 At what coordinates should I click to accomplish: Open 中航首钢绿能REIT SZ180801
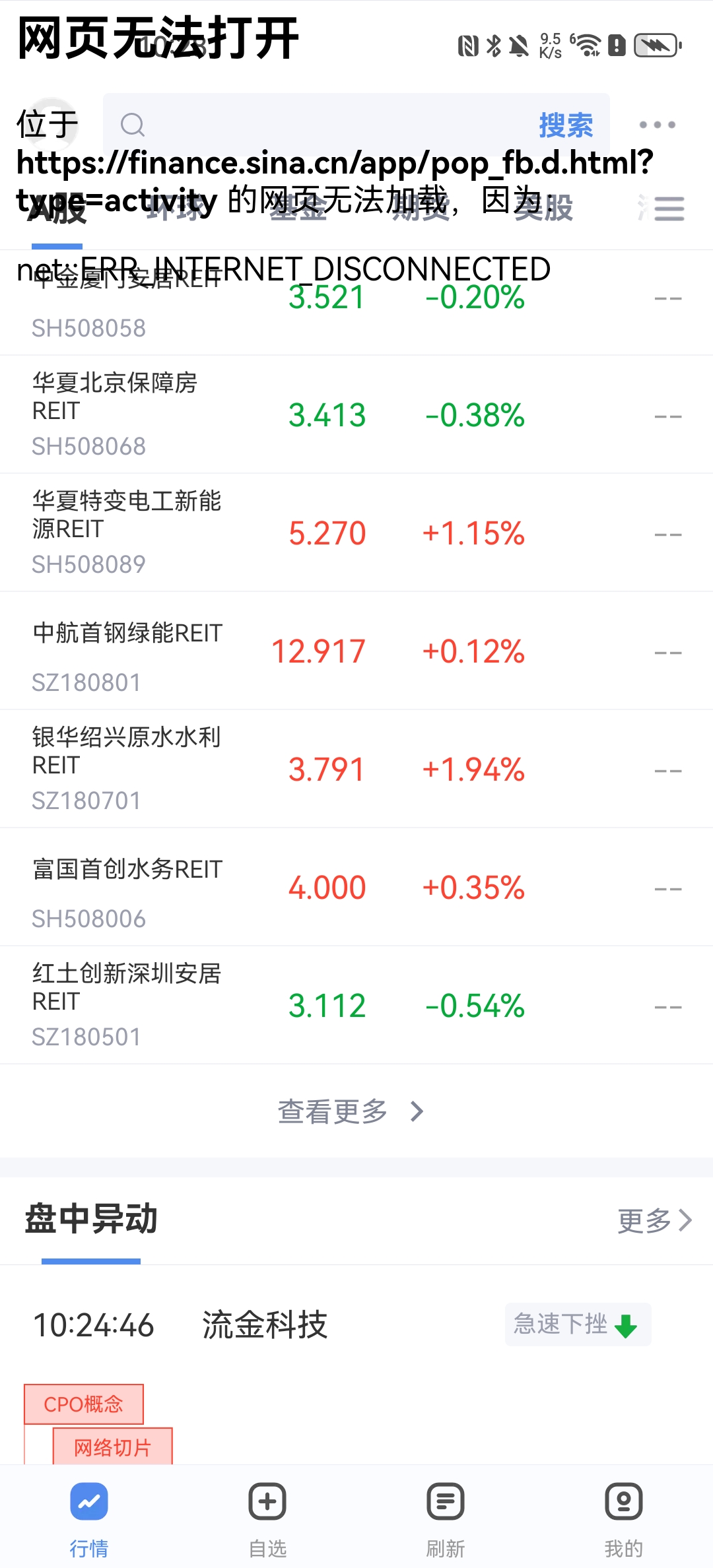point(356,651)
